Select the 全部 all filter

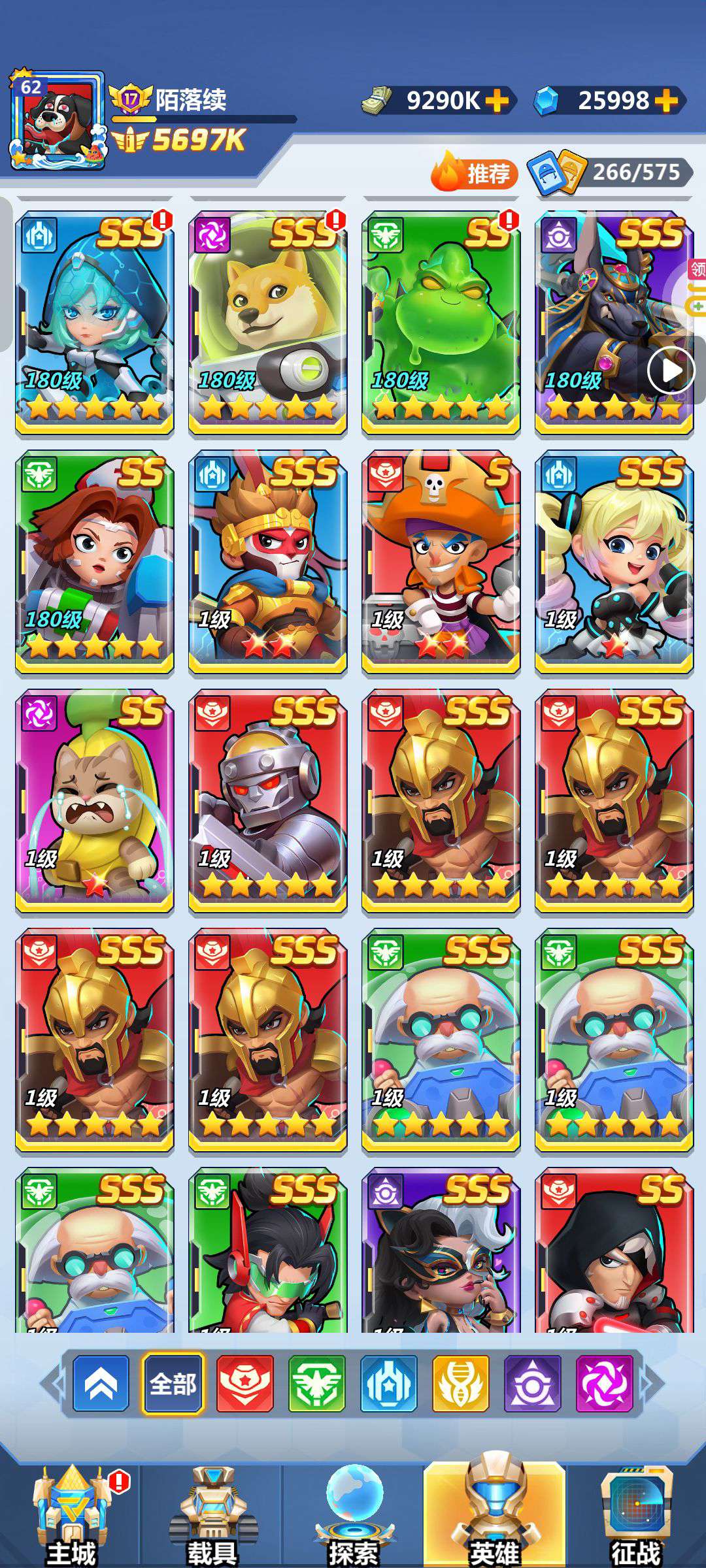tap(173, 1384)
